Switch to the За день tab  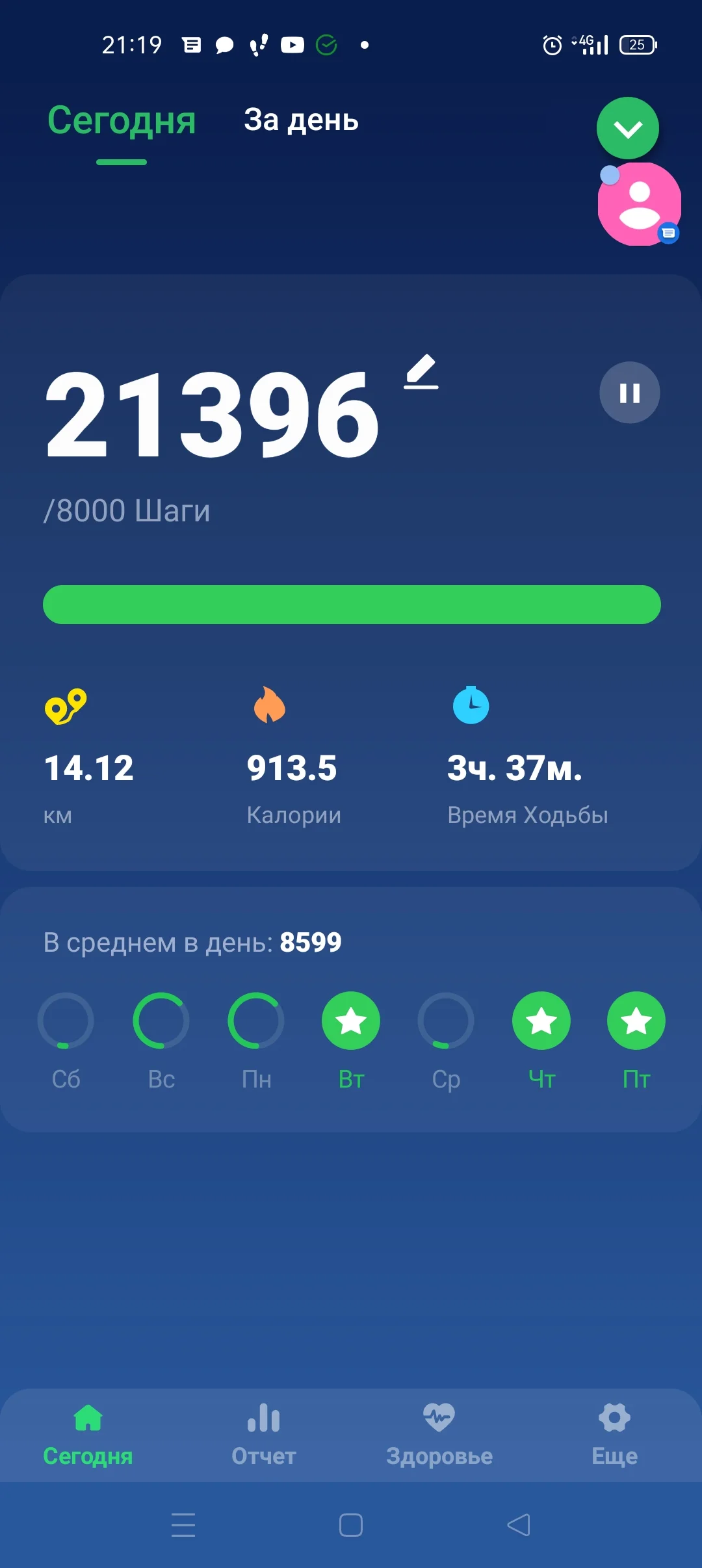pos(301,120)
